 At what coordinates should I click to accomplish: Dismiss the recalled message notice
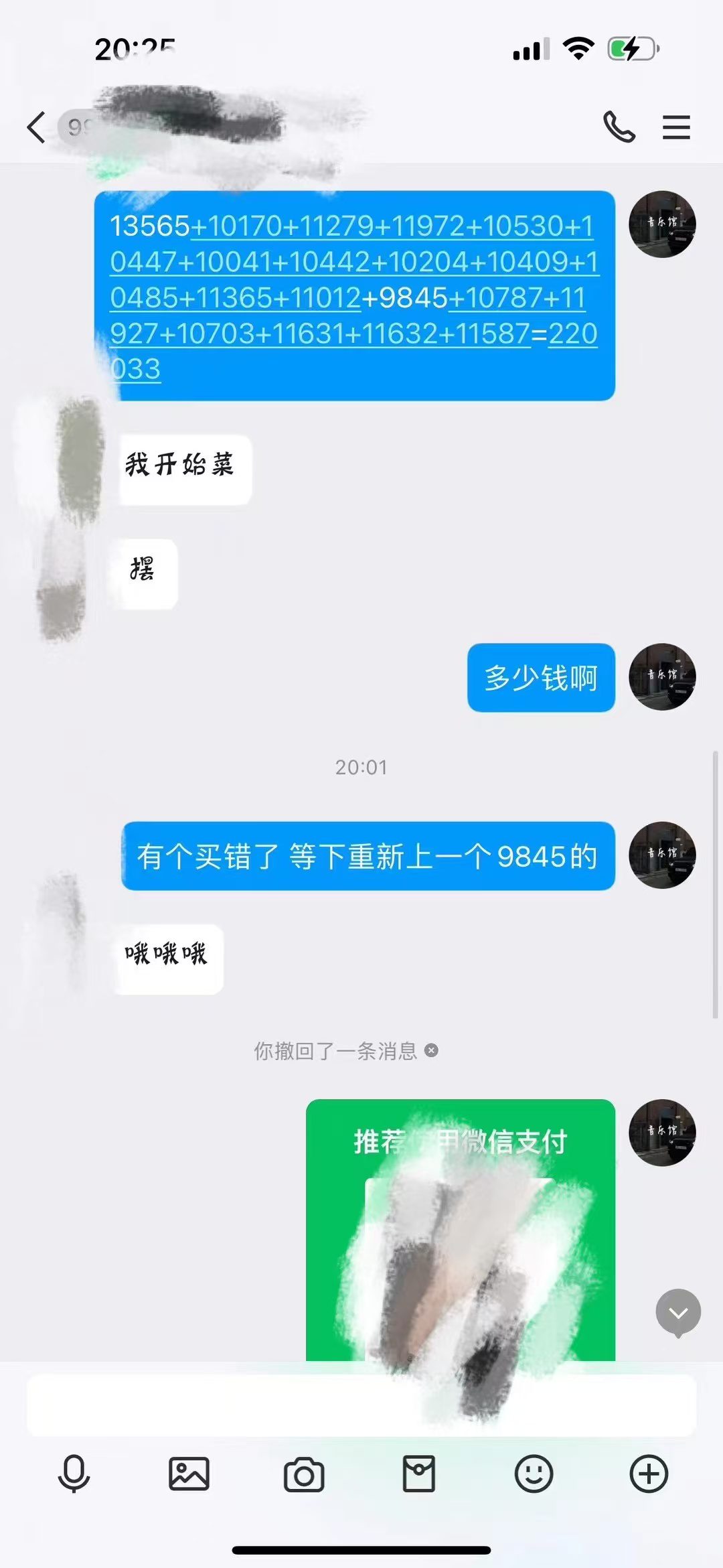click(432, 1050)
